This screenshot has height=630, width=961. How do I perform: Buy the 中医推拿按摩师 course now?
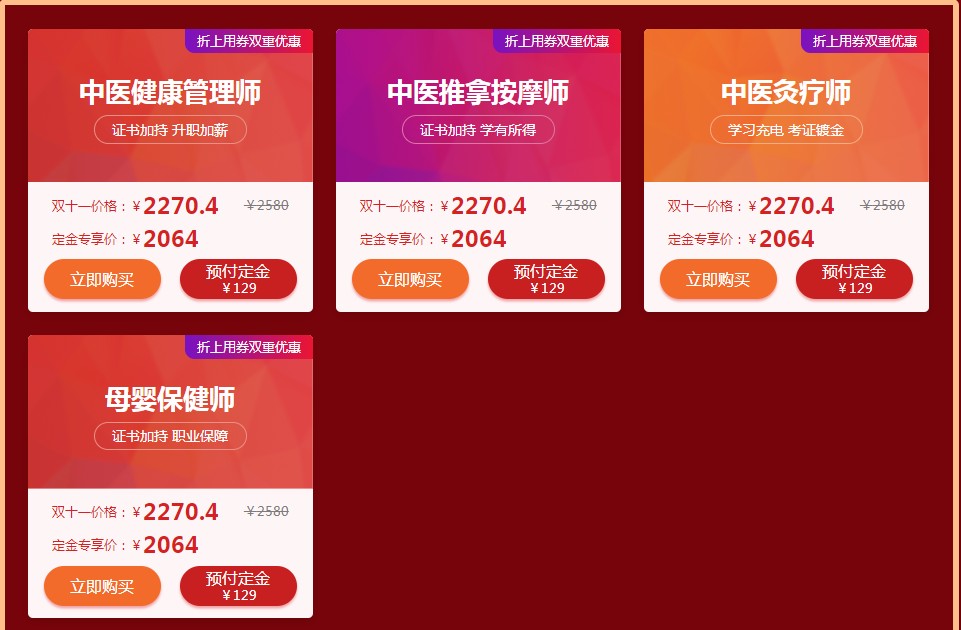[x=410, y=279]
